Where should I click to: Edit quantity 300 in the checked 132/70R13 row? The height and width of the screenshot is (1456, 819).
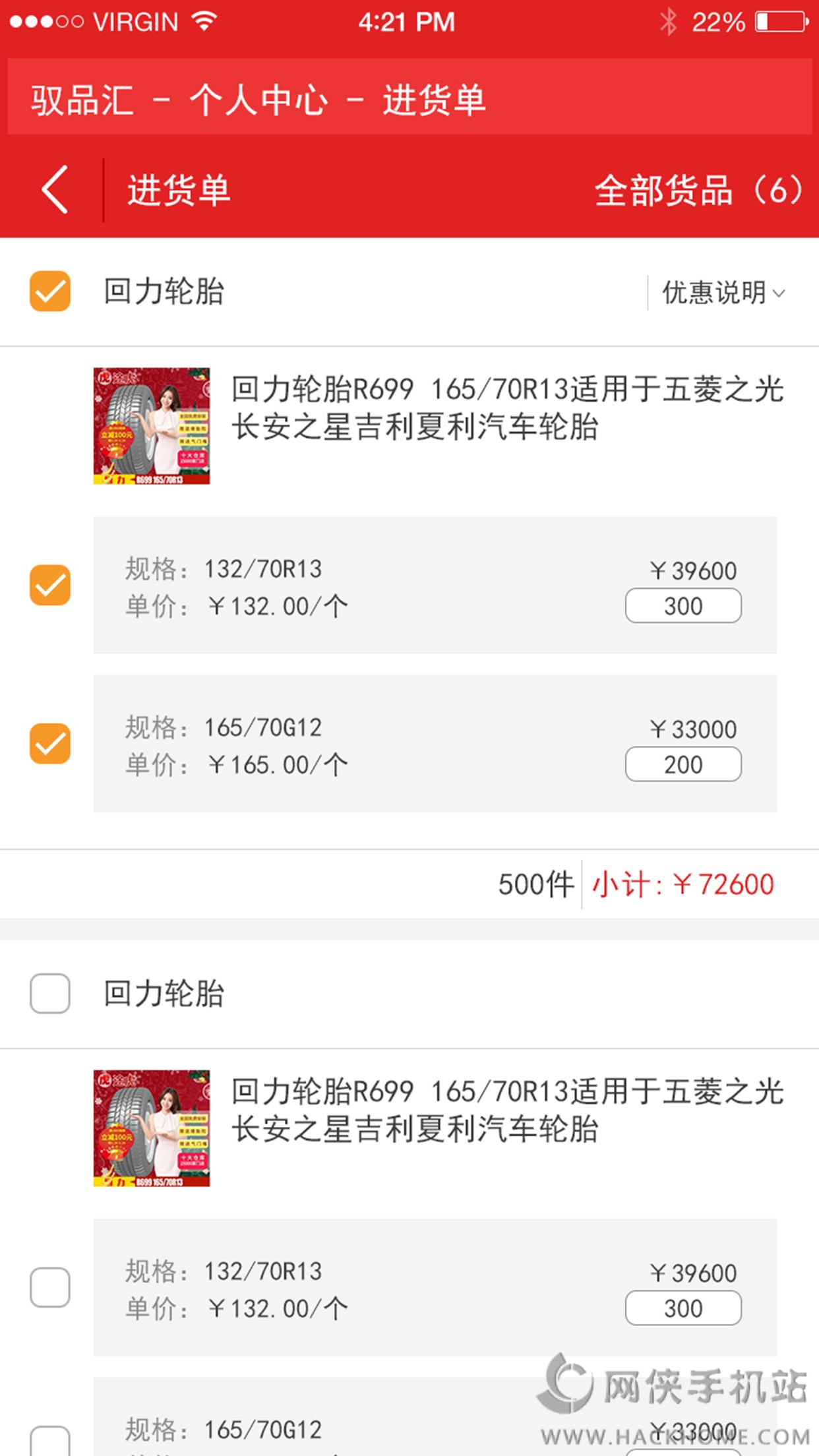[682, 606]
